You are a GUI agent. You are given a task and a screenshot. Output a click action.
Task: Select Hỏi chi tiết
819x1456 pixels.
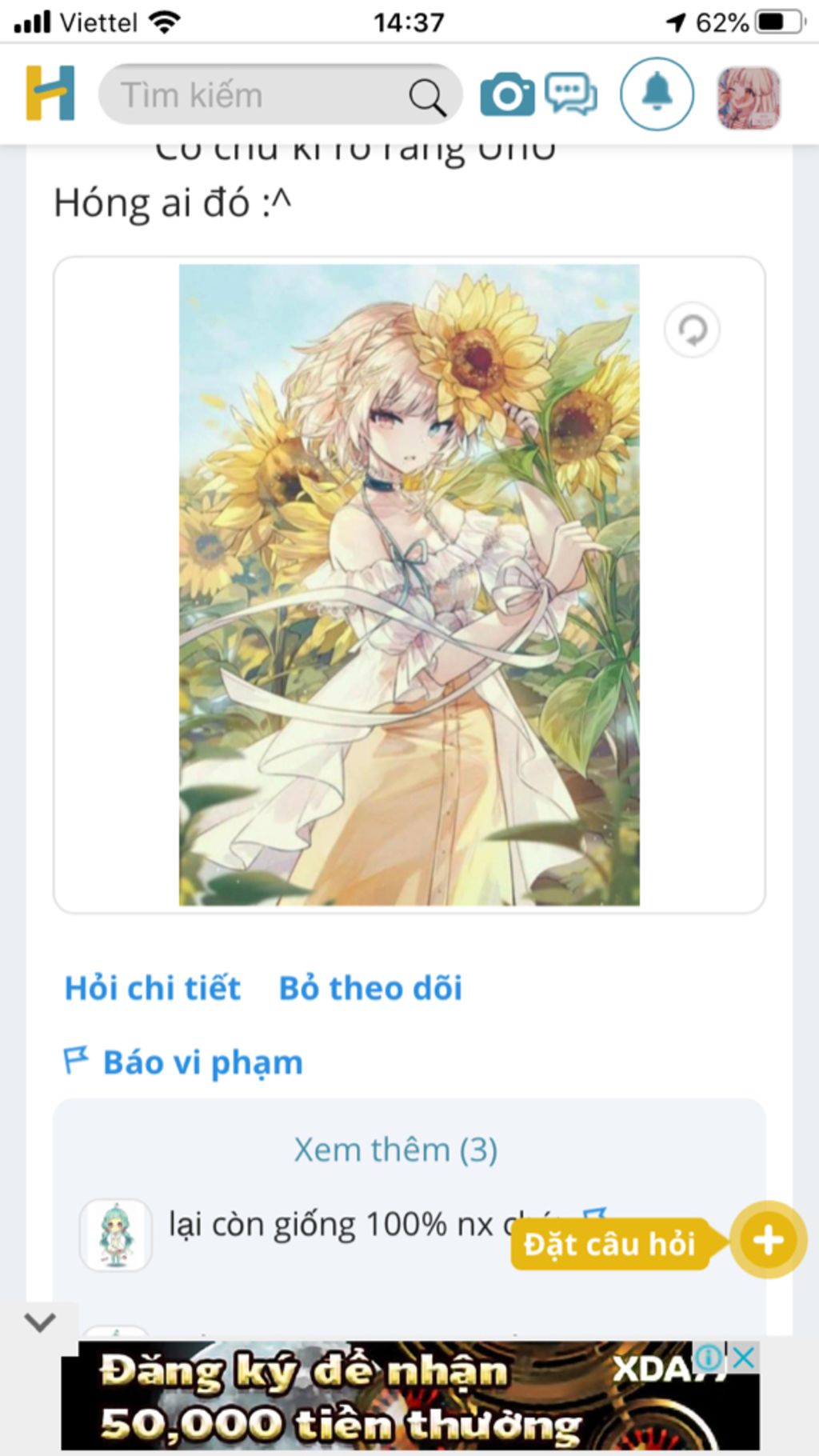coord(152,988)
